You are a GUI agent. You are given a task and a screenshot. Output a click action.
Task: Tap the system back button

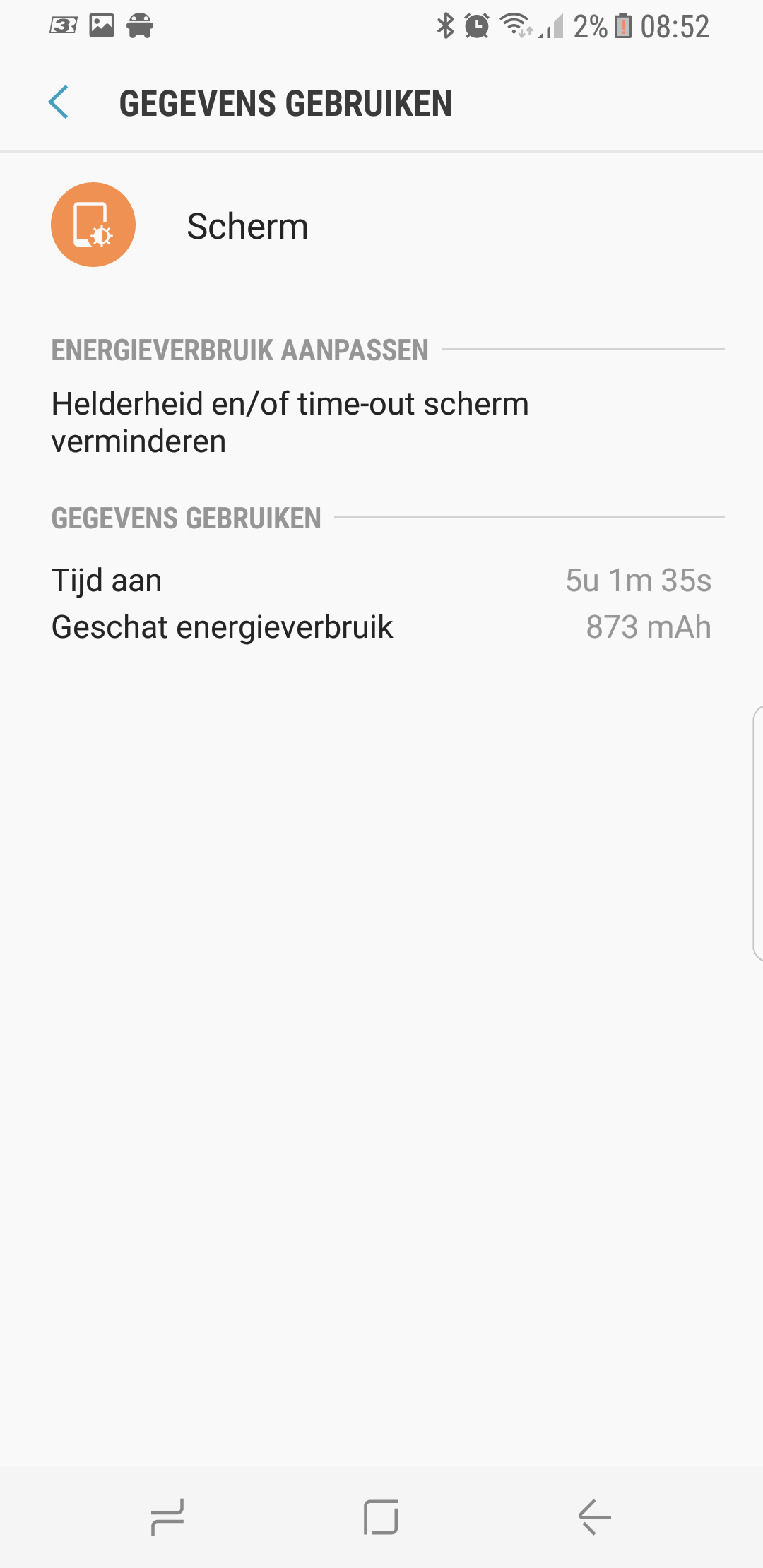point(594,1516)
